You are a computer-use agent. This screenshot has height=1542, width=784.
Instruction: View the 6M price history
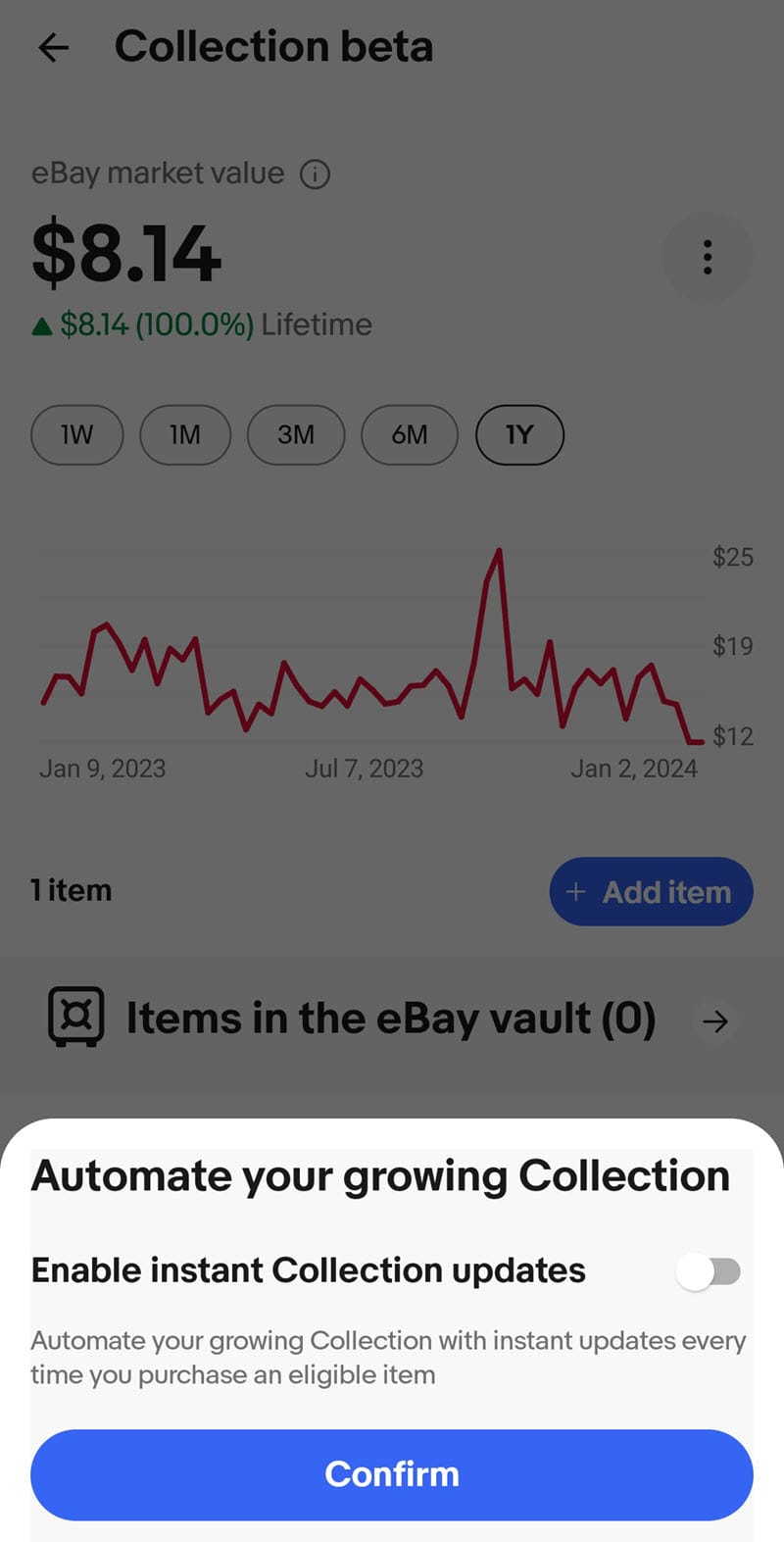[410, 434]
